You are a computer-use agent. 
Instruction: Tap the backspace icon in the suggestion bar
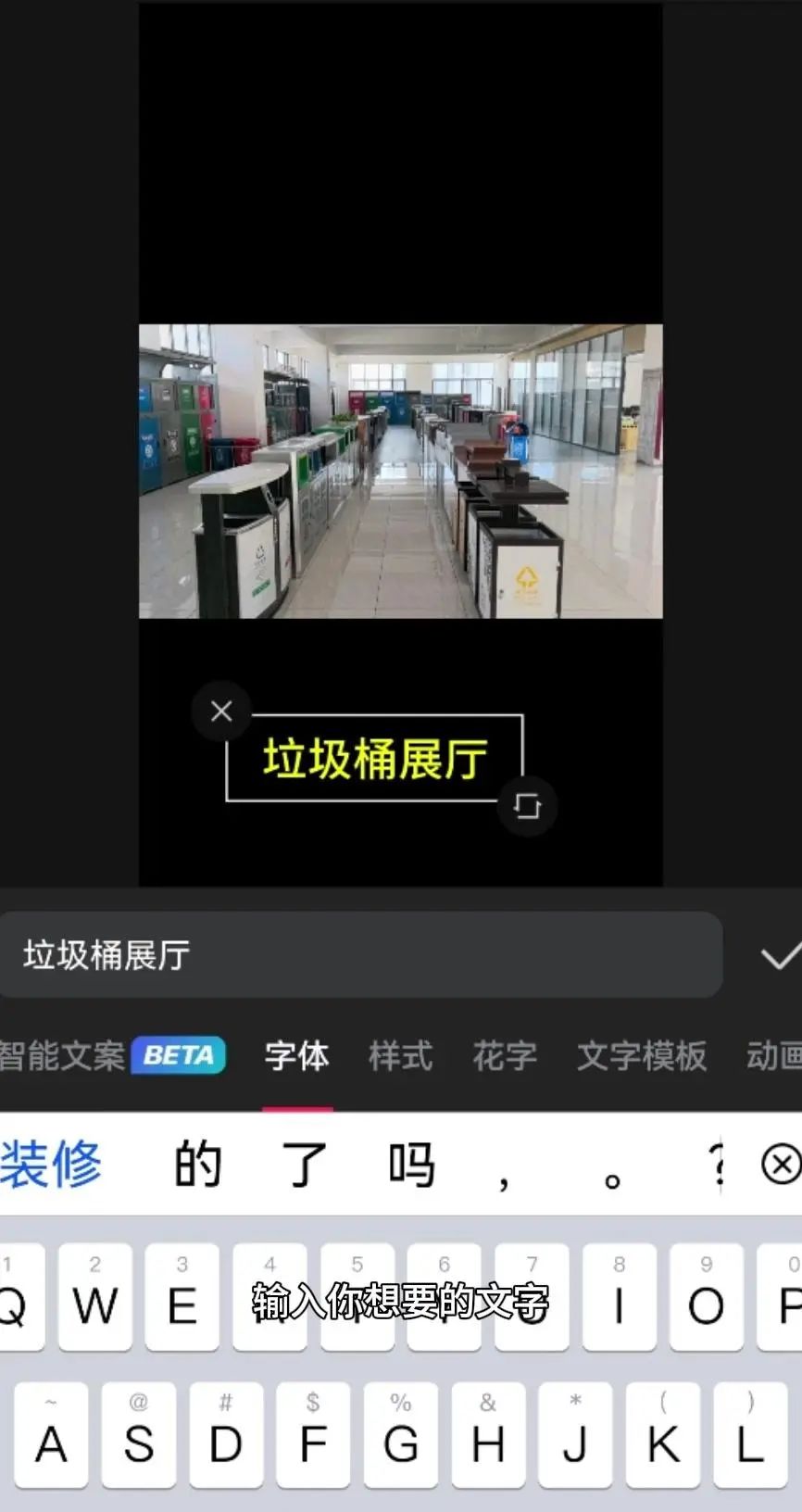(781, 1165)
